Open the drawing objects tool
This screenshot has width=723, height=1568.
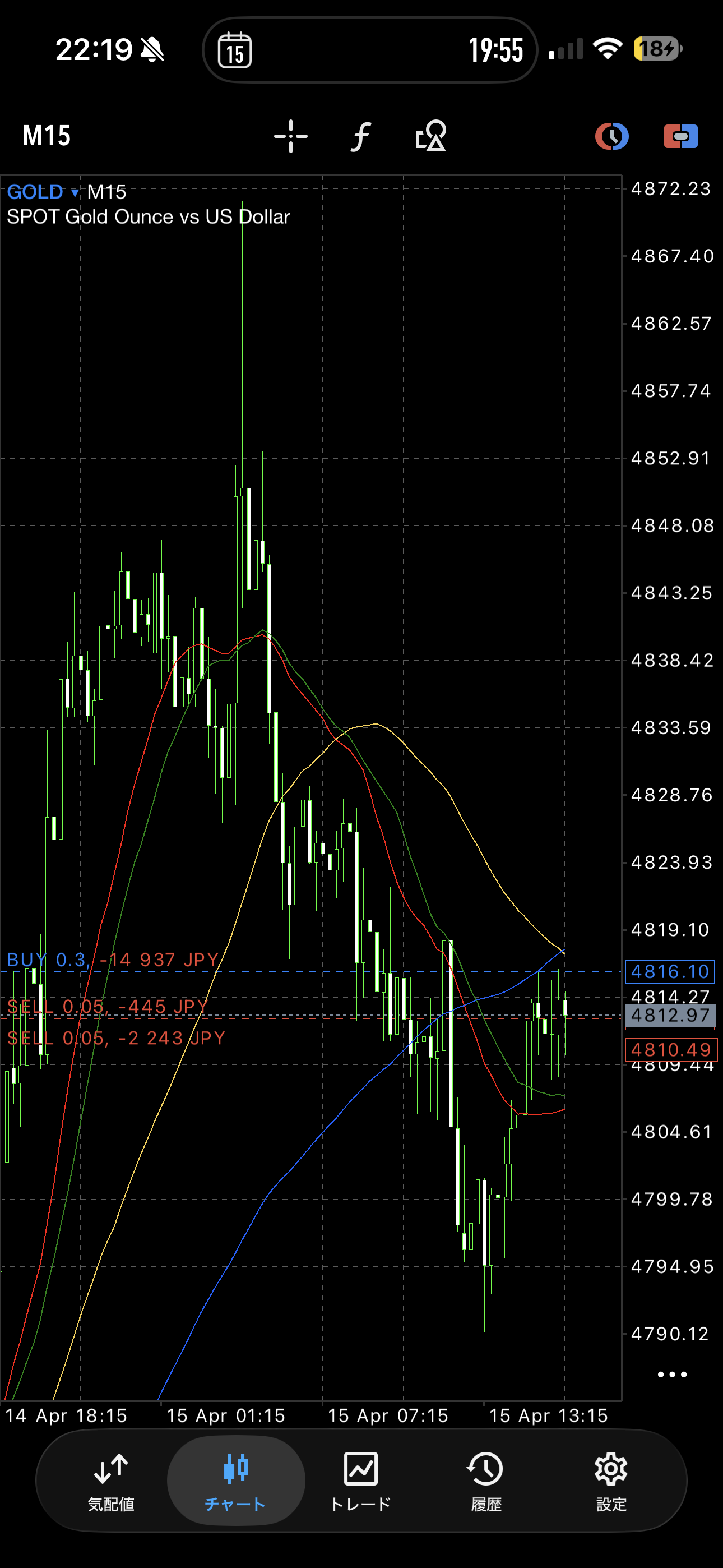coord(431,136)
